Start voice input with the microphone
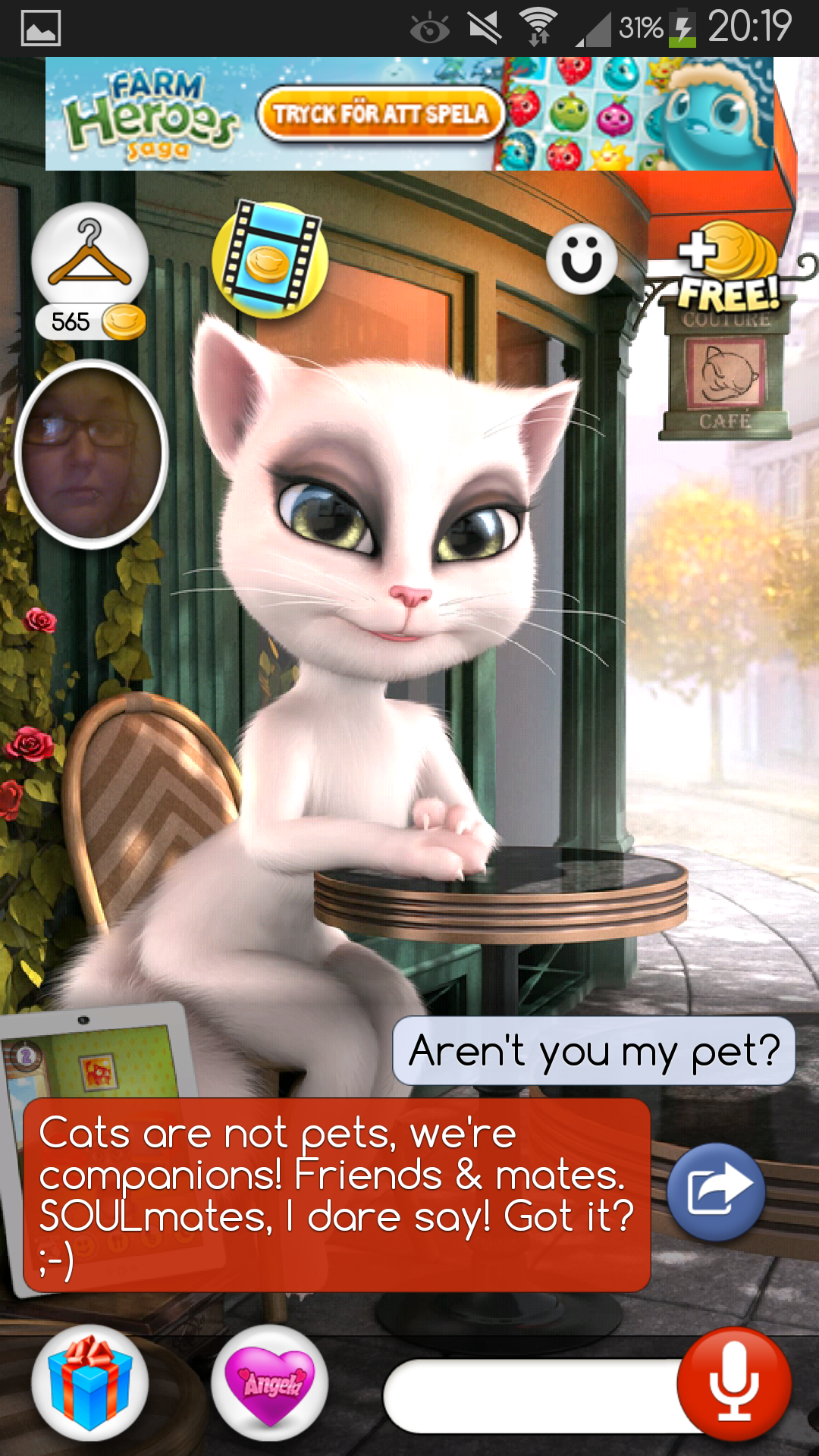 coord(734,1385)
